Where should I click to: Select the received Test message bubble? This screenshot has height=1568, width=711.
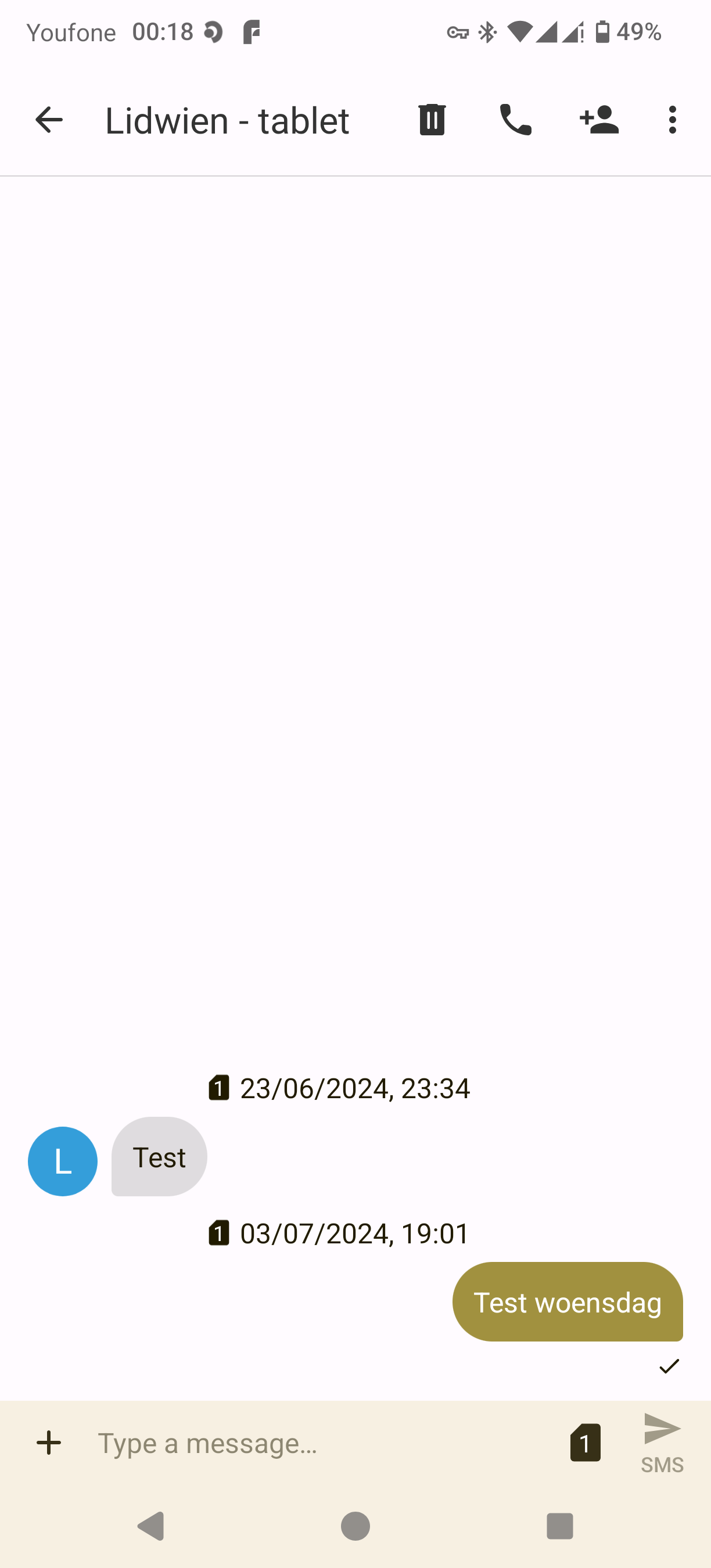pos(159,1156)
